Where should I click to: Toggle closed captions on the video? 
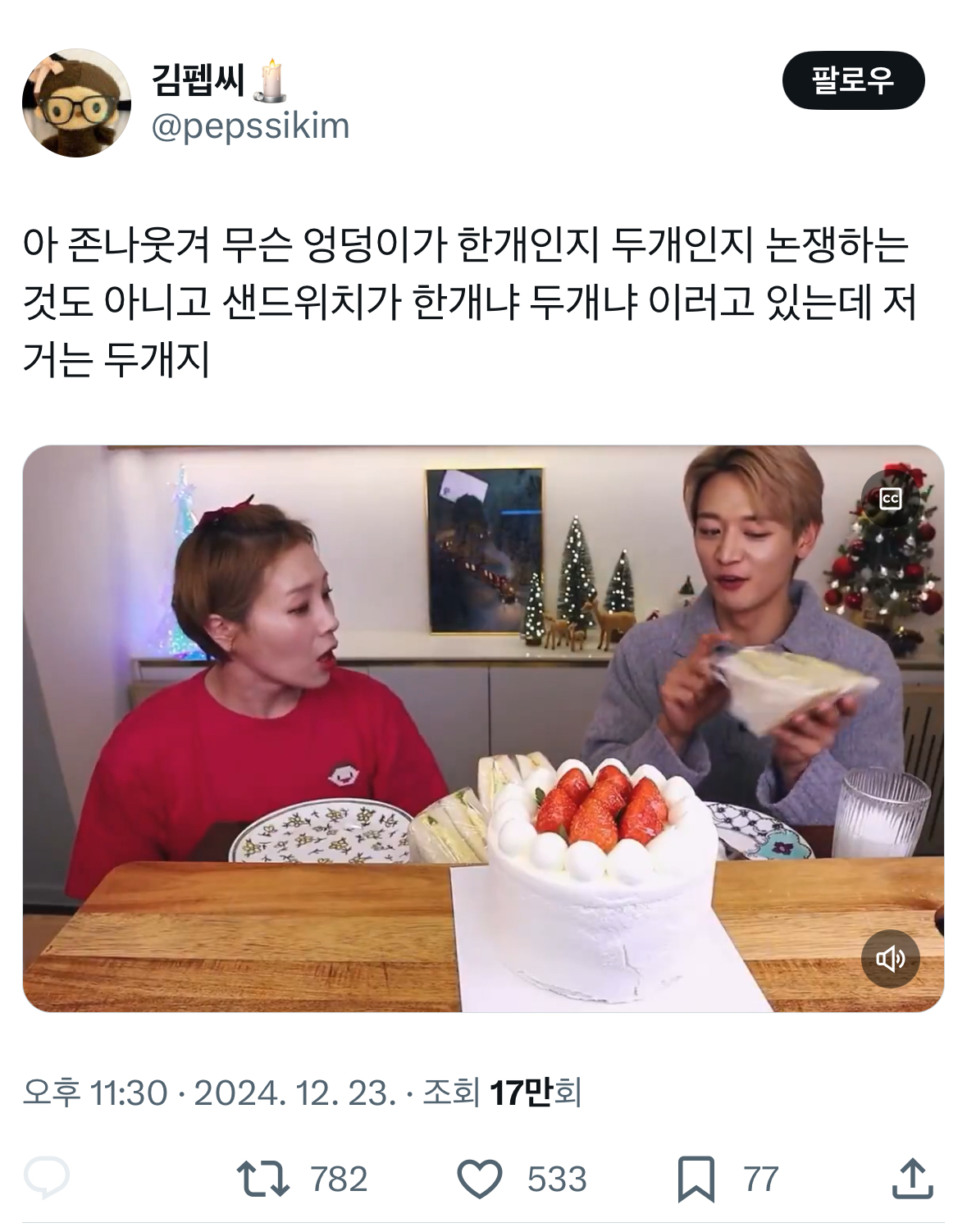click(x=890, y=498)
